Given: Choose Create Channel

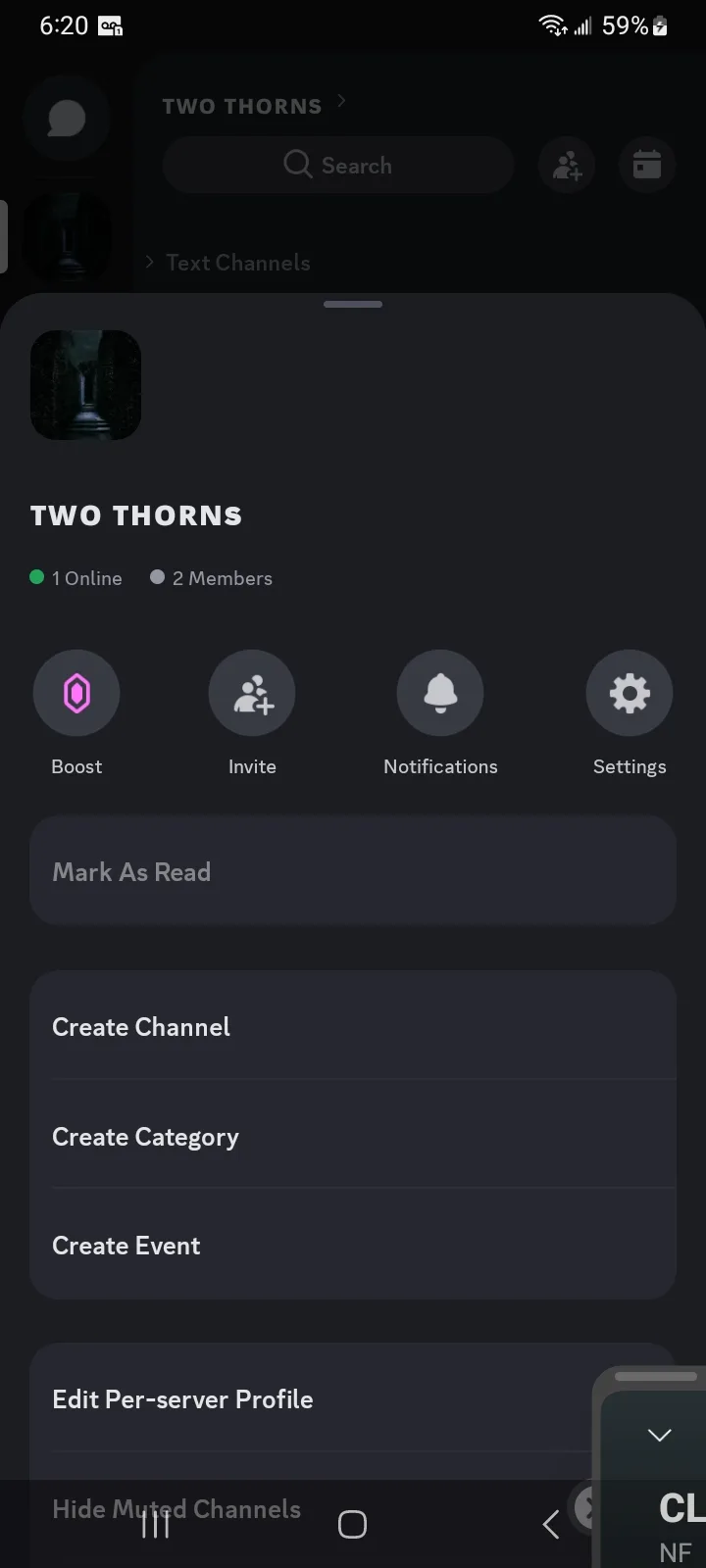Looking at the screenshot, I should (353, 1027).
